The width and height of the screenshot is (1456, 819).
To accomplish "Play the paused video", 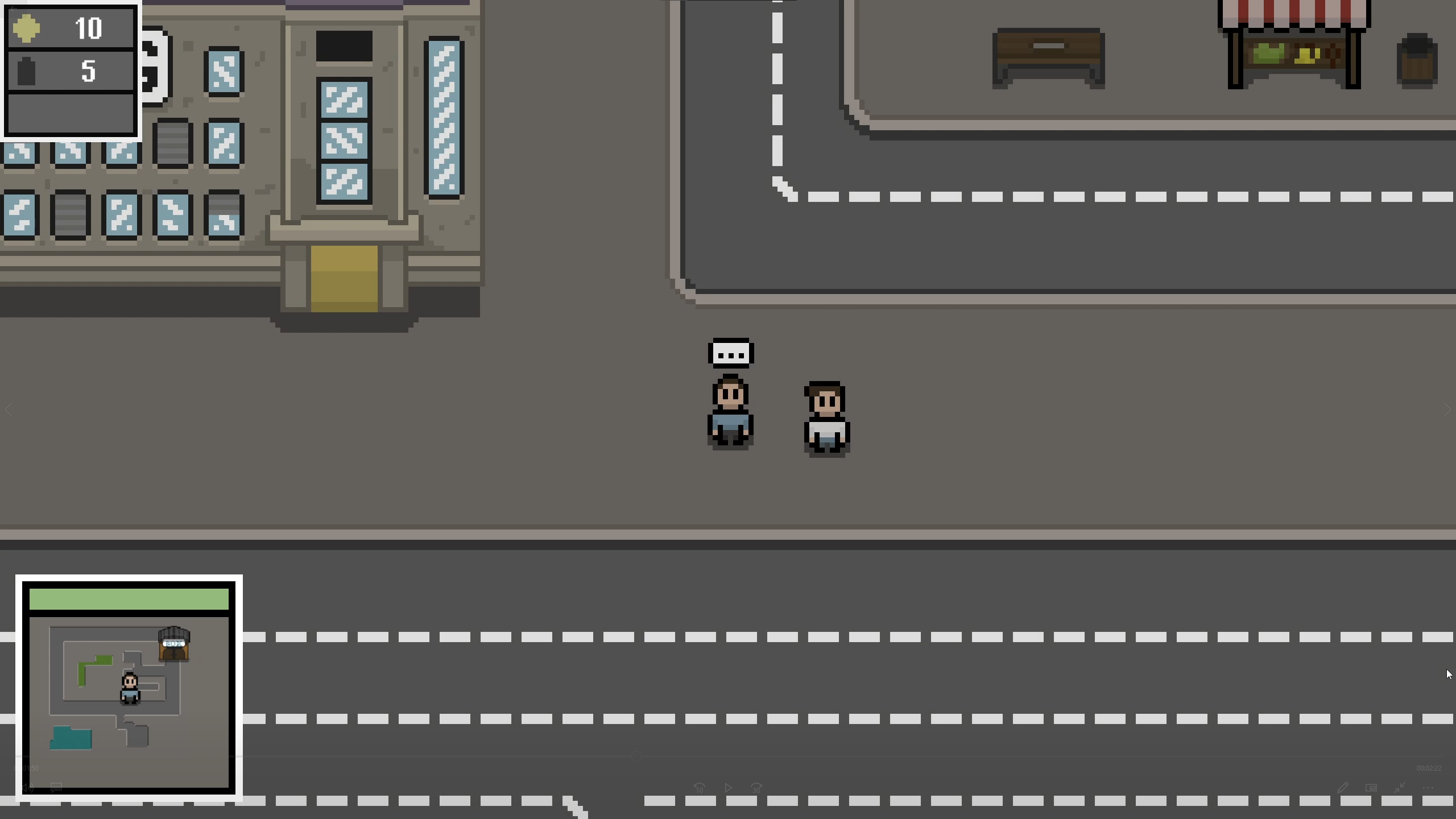I will pyautogui.click(x=728, y=788).
